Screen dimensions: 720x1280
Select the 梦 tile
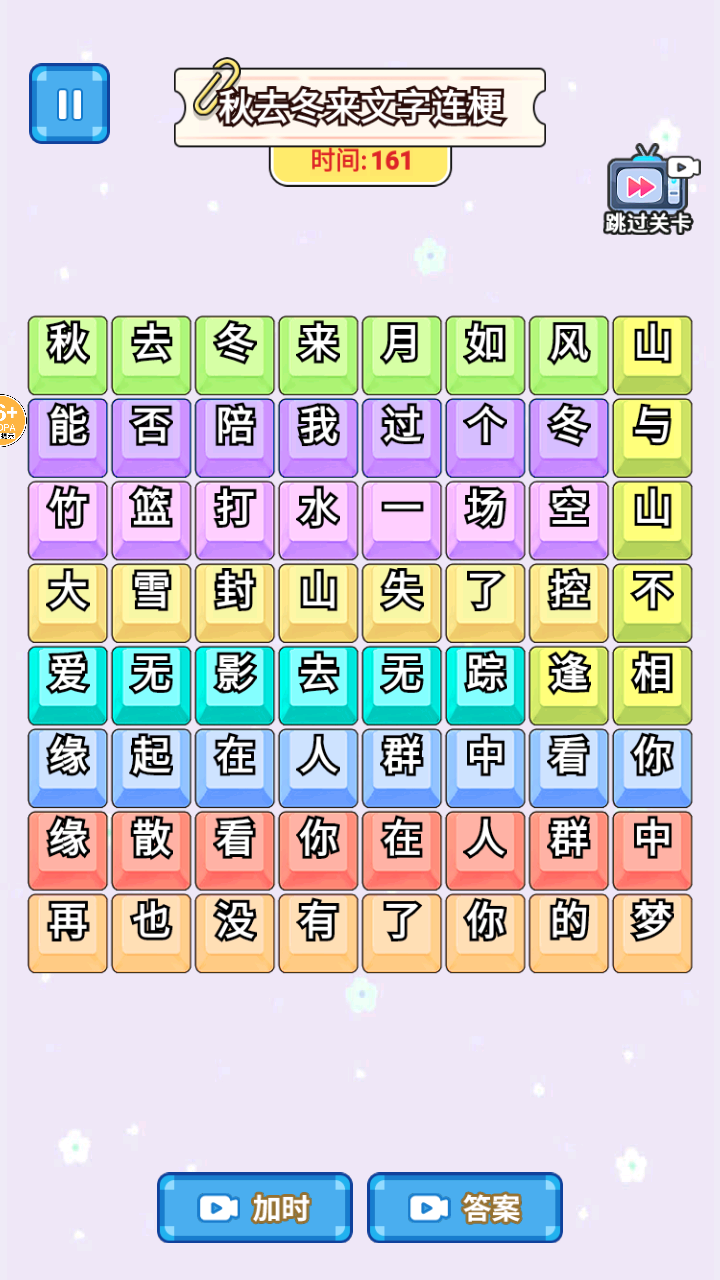pos(652,932)
